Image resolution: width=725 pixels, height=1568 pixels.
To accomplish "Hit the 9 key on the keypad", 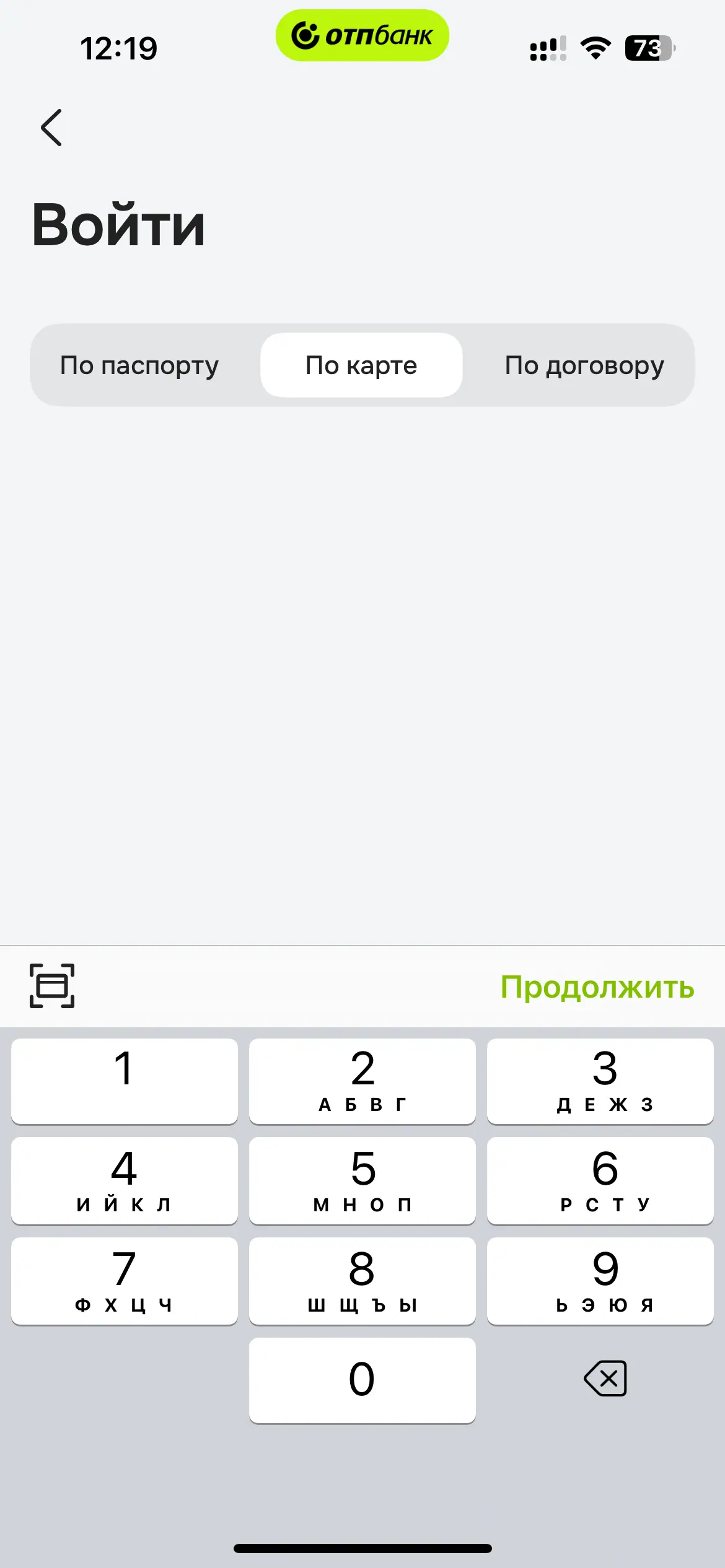I will click(x=600, y=1280).
